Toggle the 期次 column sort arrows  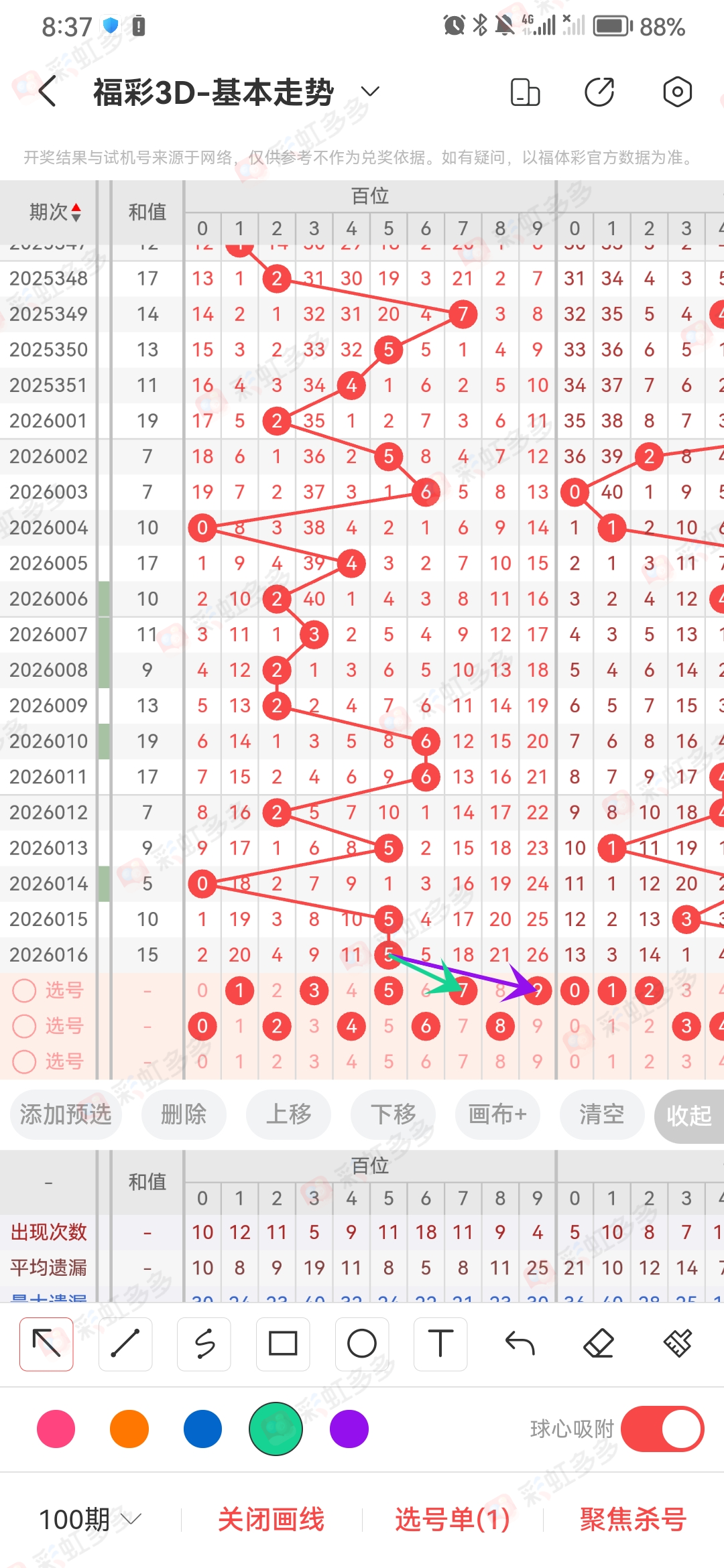point(76,212)
